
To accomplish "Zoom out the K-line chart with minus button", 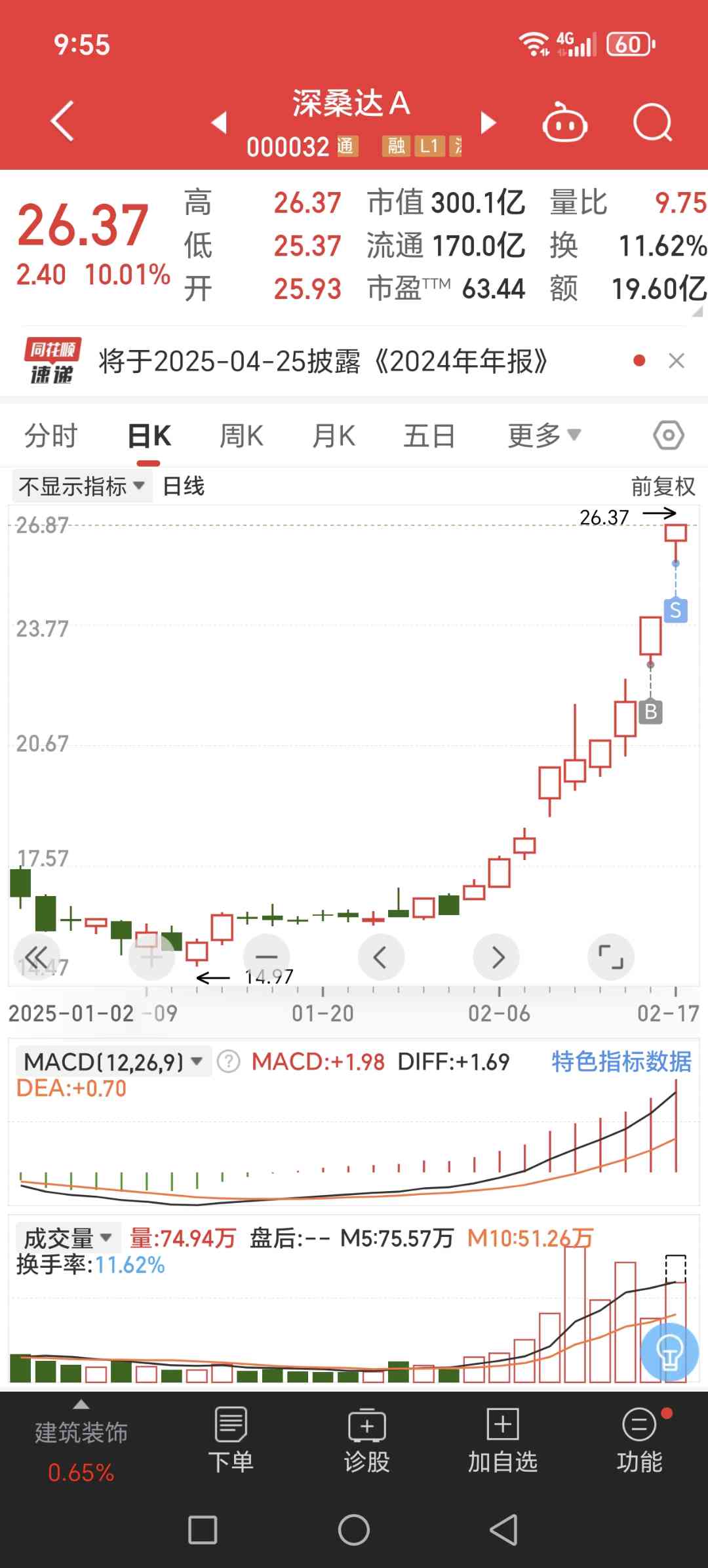I will pyautogui.click(x=266, y=957).
